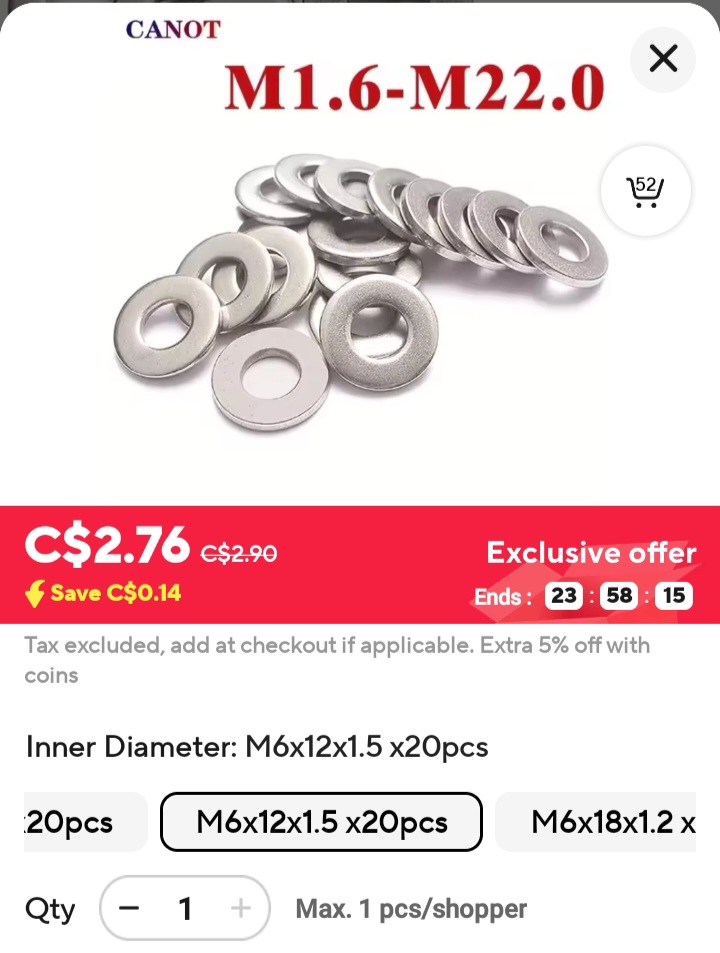Increase quantity with the plus stepper
The height and width of the screenshot is (953, 720).
(x=239, y=909)
